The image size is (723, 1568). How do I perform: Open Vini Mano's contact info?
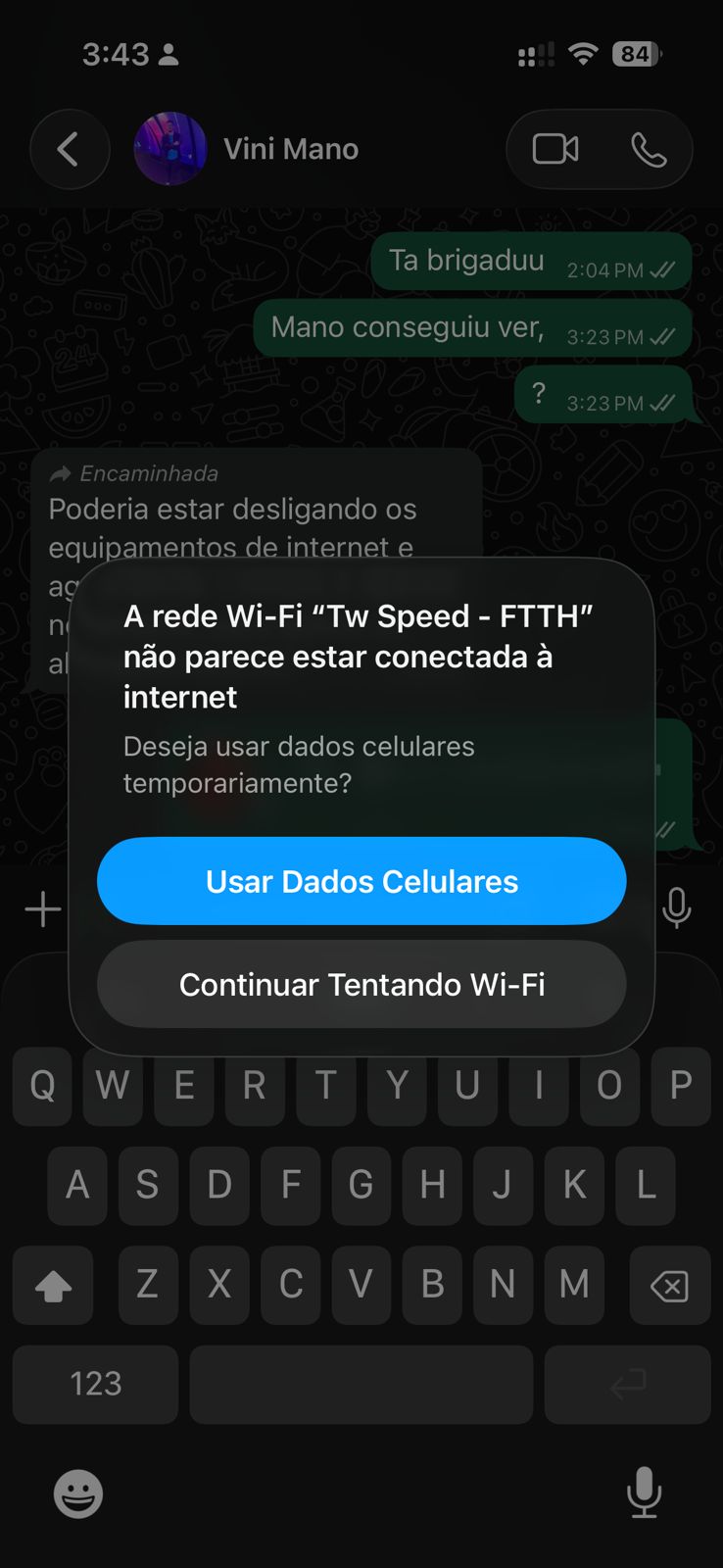tap(290, 149)
